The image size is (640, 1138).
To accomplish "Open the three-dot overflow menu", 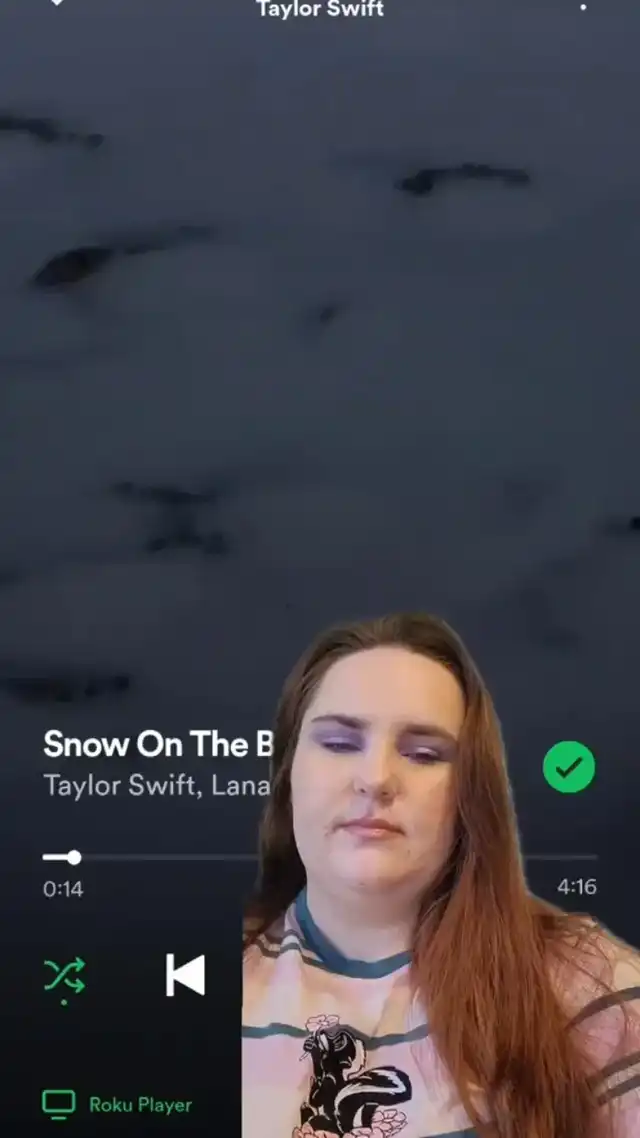I will (583, 7).
